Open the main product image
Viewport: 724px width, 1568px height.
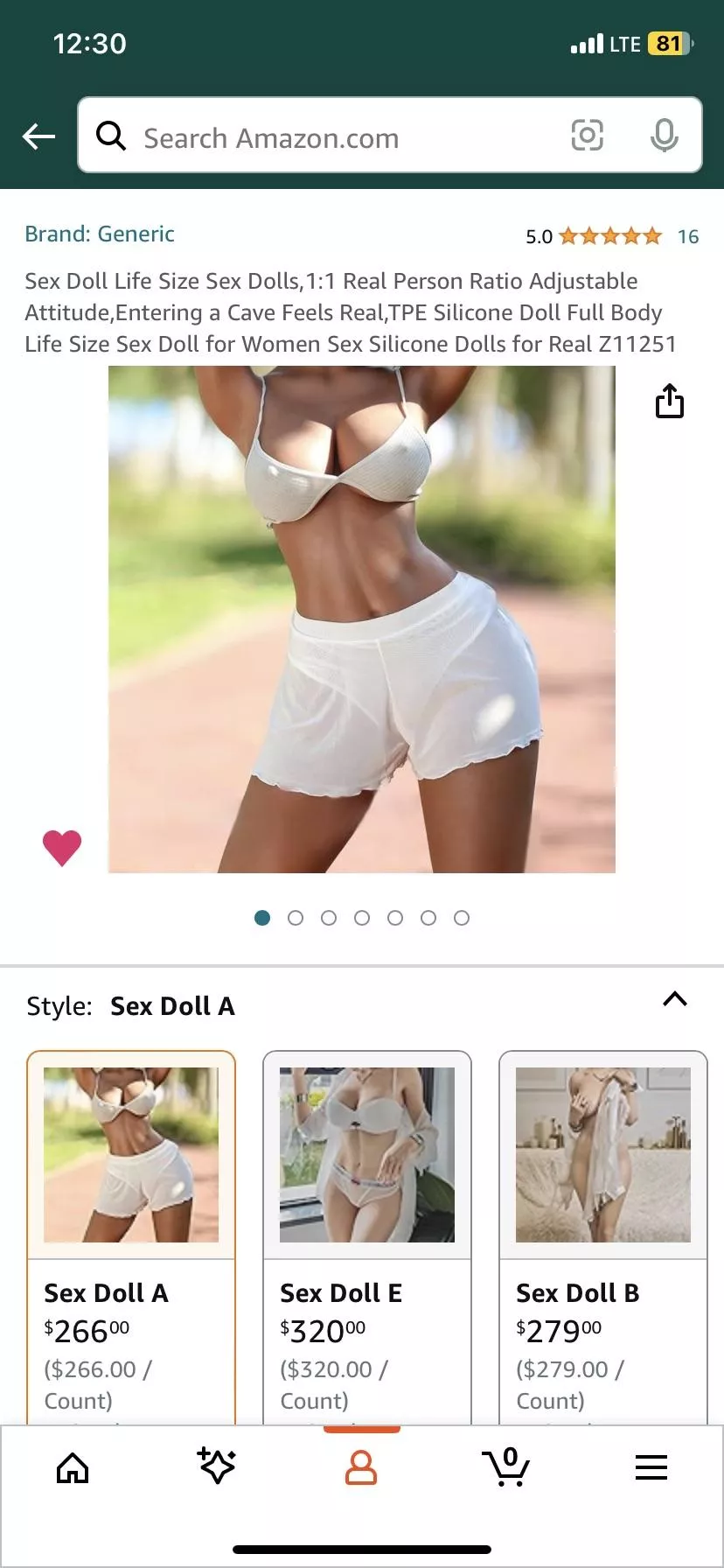[x=361, y=619]
